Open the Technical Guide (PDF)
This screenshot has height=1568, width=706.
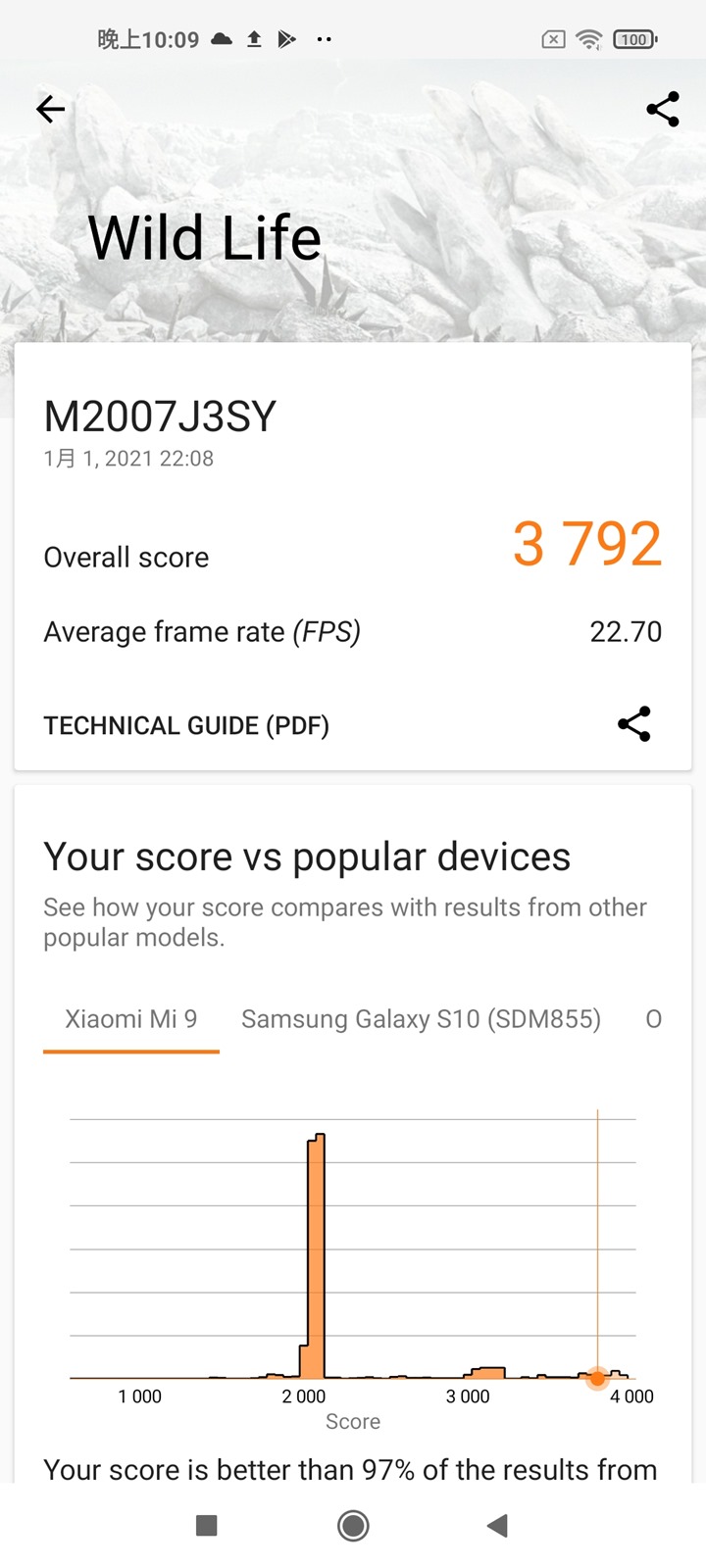point(186,725)
